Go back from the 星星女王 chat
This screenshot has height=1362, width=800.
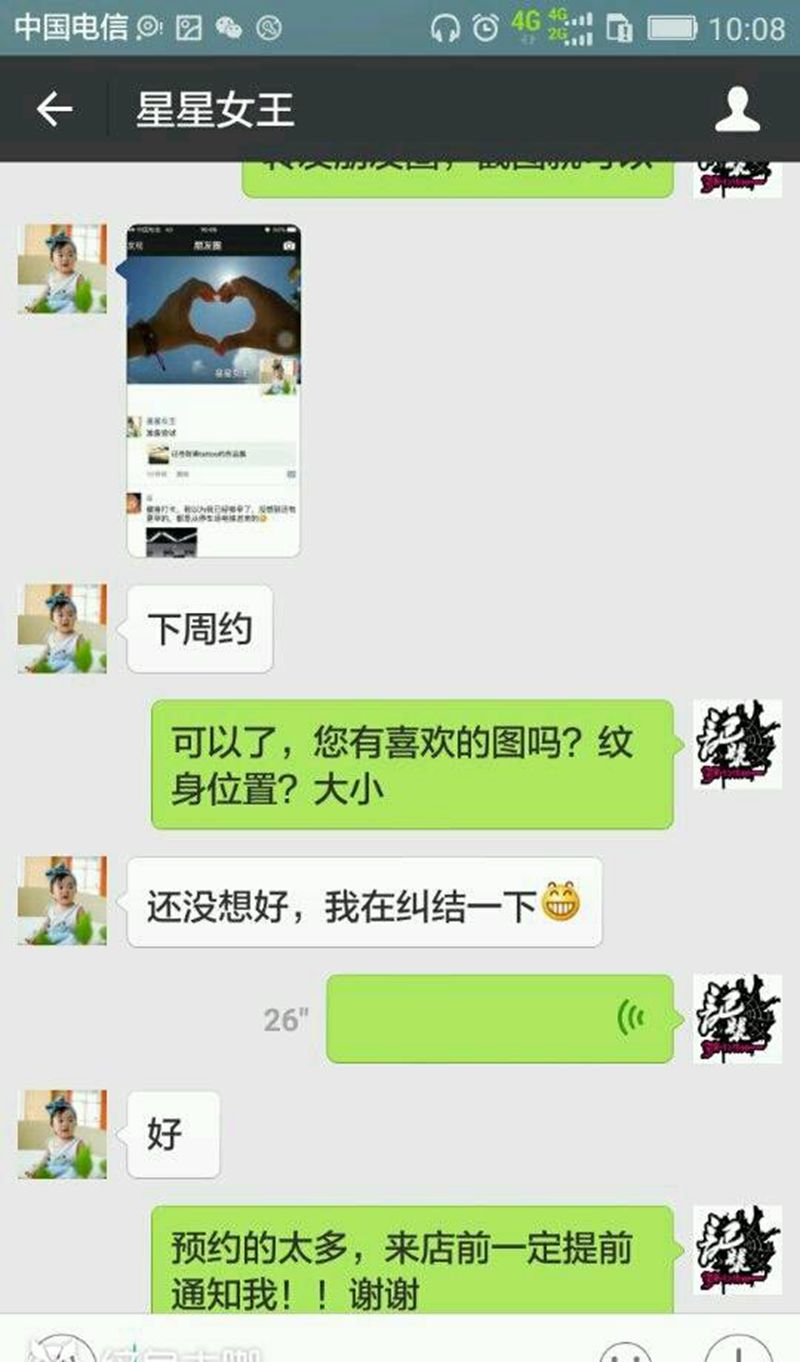click(54, 109)
